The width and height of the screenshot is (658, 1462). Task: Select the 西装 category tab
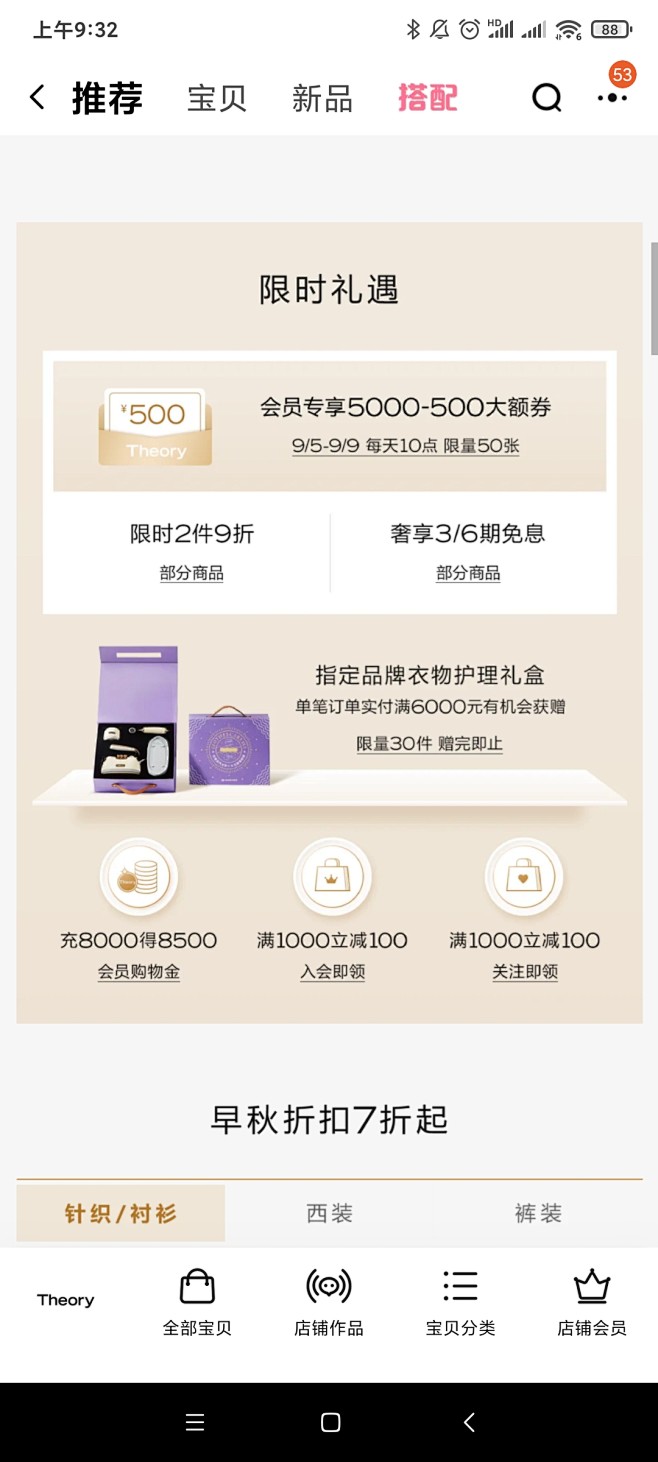click(x=329, y=1213)
